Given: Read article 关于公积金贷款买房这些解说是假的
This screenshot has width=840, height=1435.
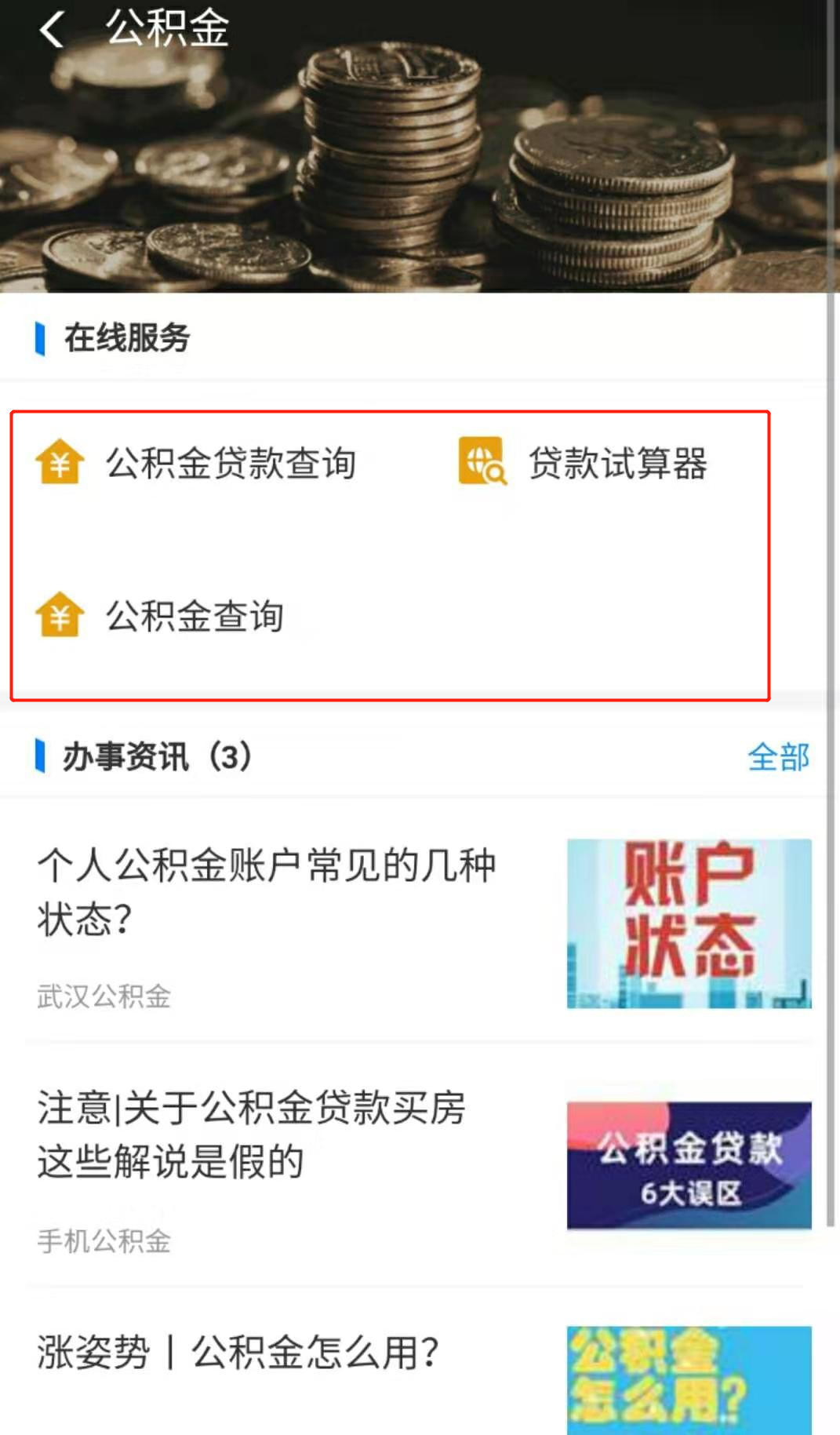Looking at the screenshot, I should click(251, 1134).
